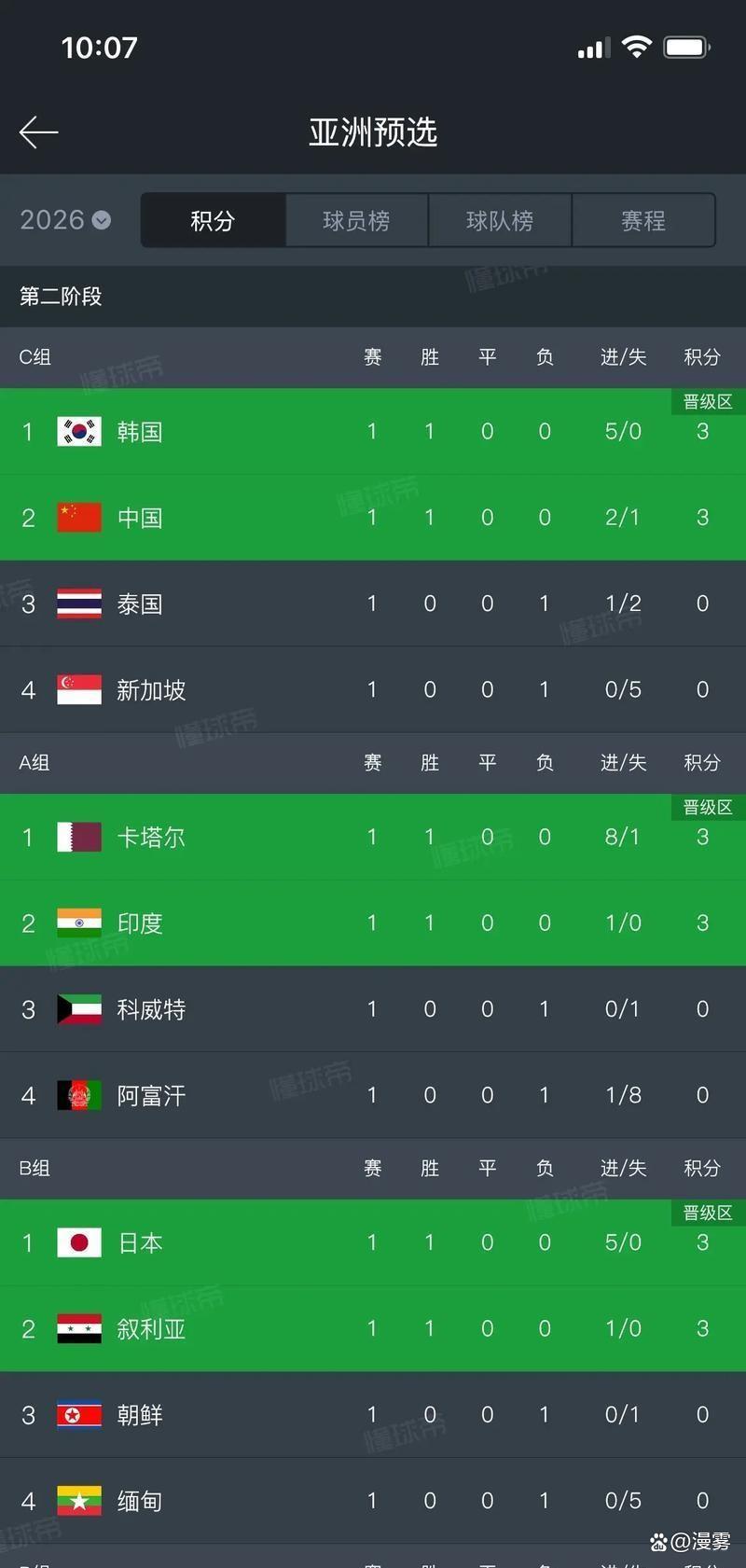This screenshot has width=746, height=1568.
Task: Switch to the 球队榜 tab
Action: (x=500, y=220)
